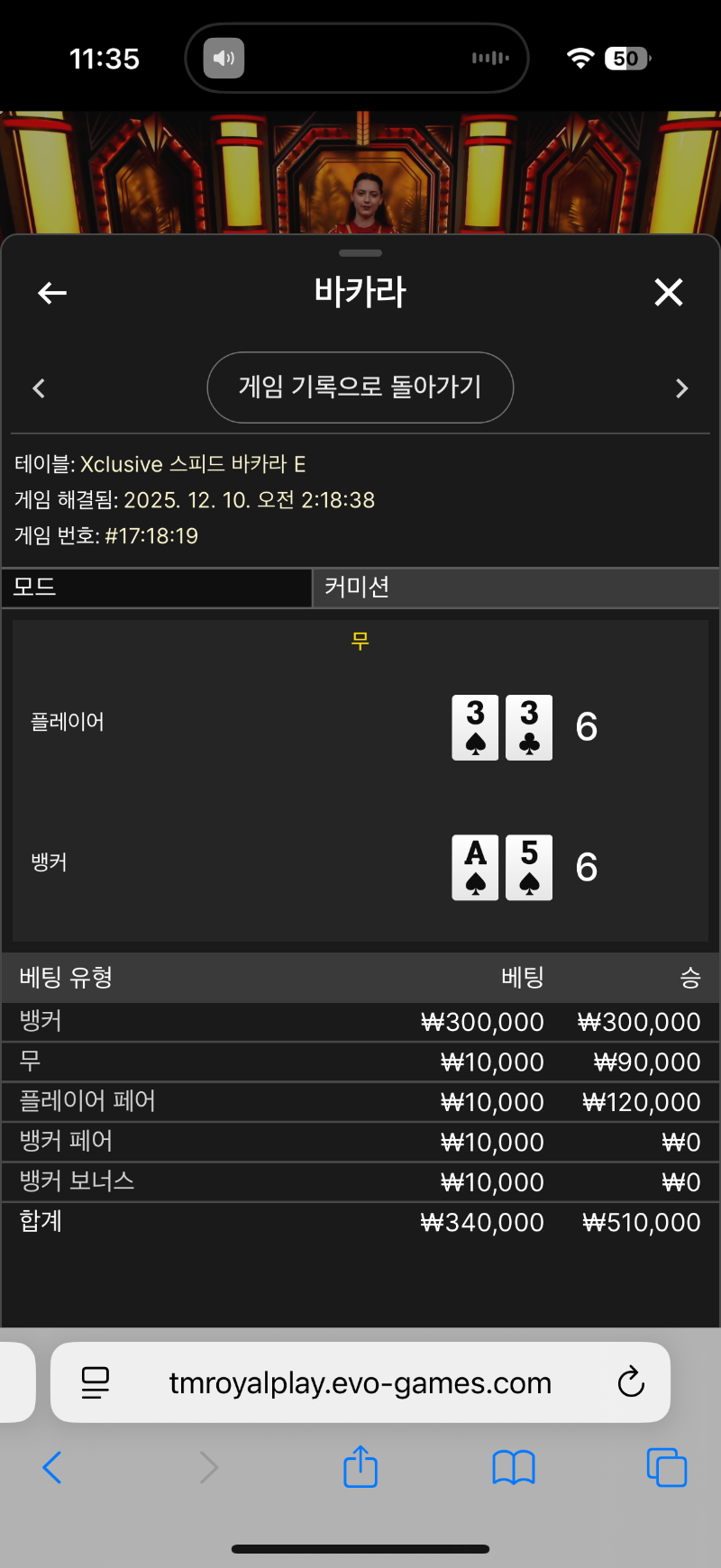721x1568 pixels.
Task: Reload the page in Safari
Action: pyautogui.click(x=631, y=1381)
